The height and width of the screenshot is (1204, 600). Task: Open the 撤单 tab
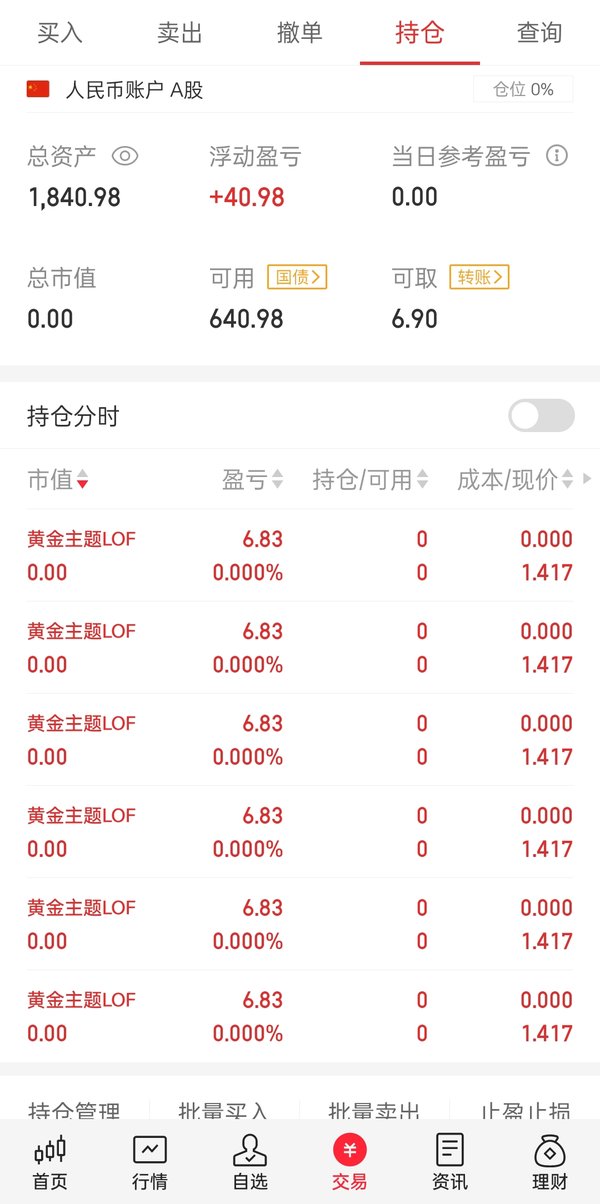300,33
